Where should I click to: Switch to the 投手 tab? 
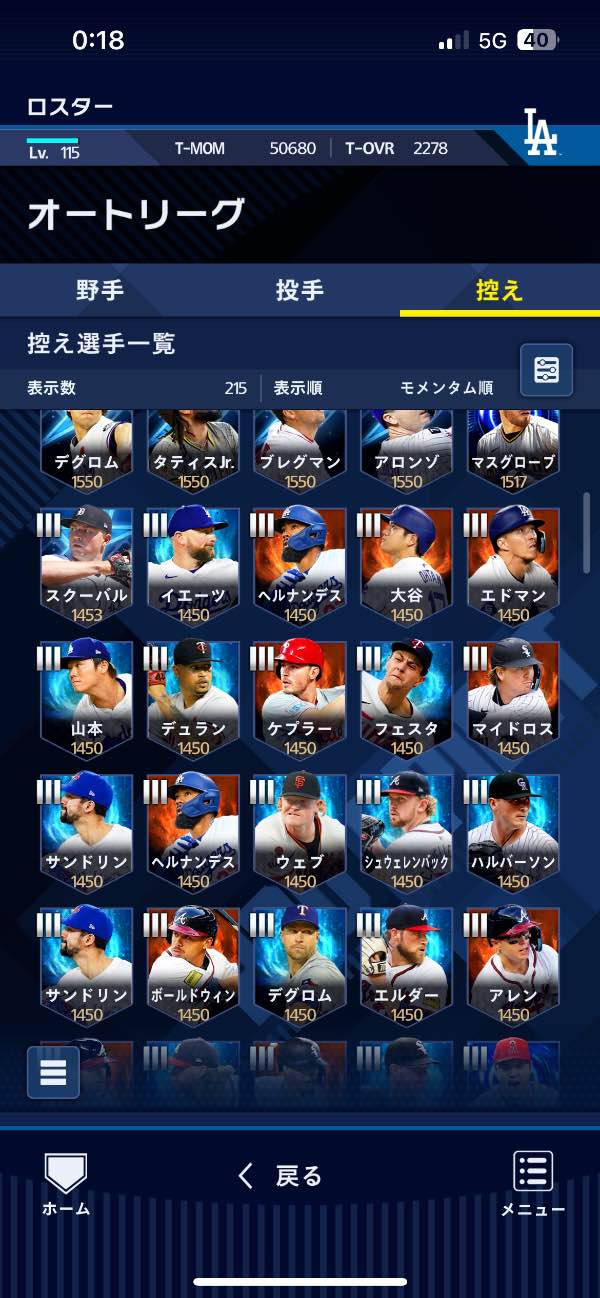[x=300, y=291]
